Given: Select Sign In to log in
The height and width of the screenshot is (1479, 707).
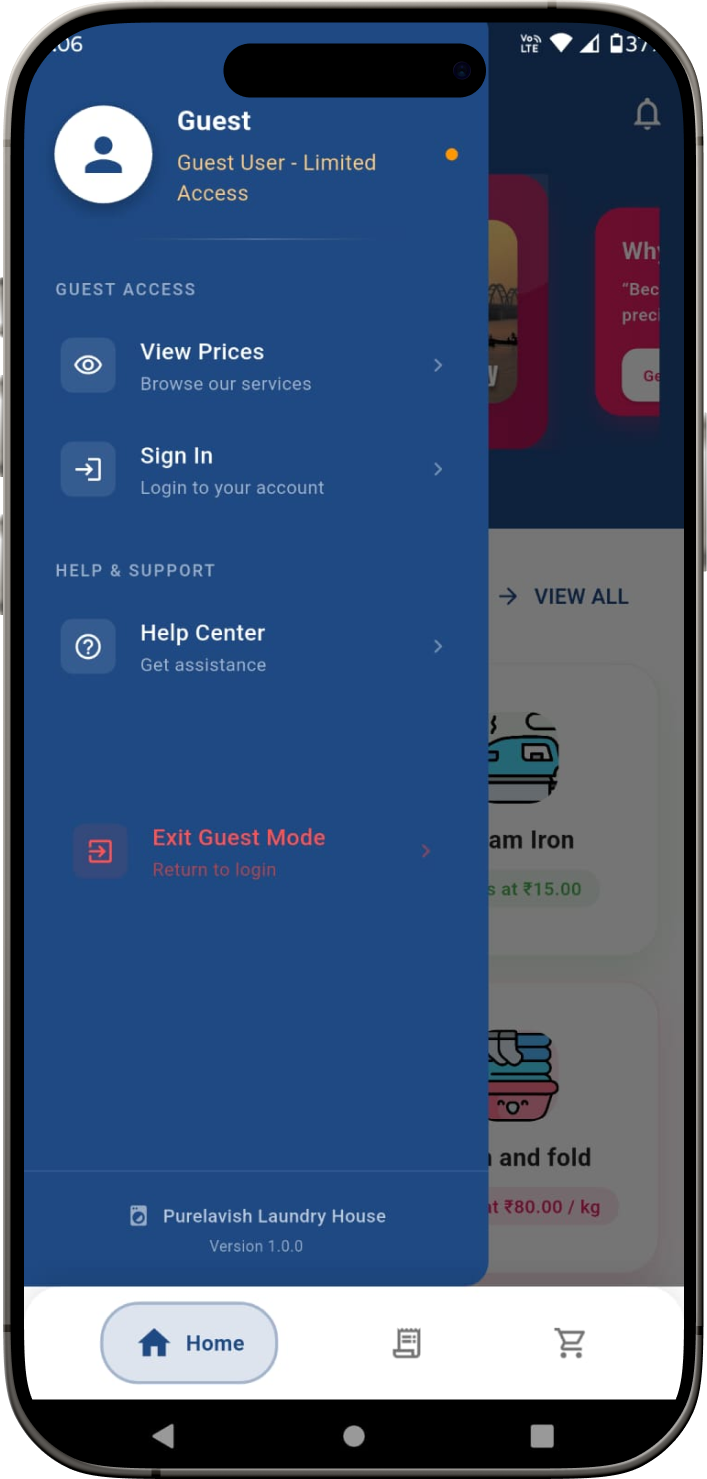Looking at the screenshot, I should (x=256, y=470).
